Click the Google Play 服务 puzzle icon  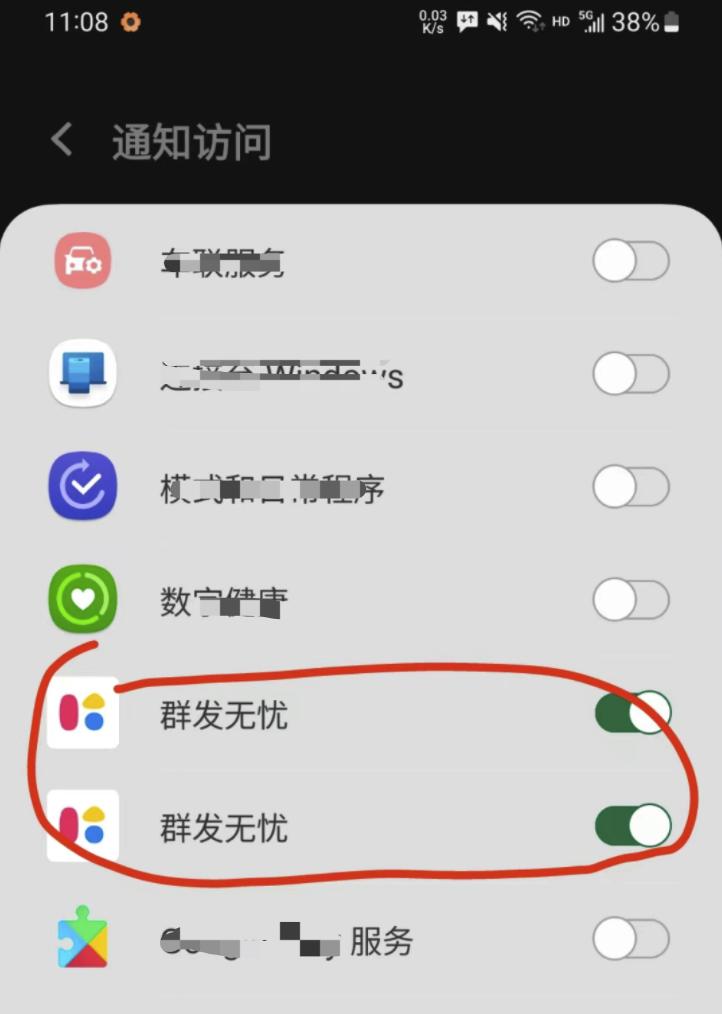(x=82, y=940)
